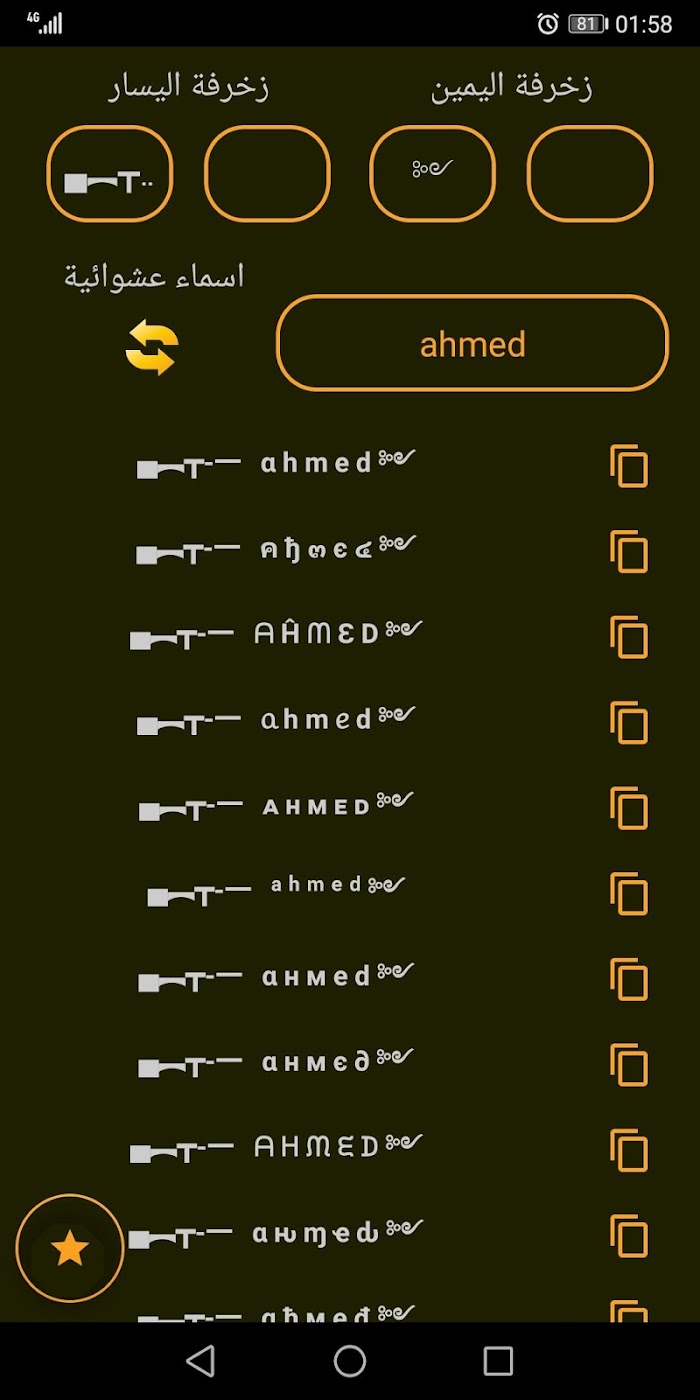This screenshot has width=700, height=1400.
Task: Select the left decoration box with hammer symbol
Action: (x=110, y=174)
